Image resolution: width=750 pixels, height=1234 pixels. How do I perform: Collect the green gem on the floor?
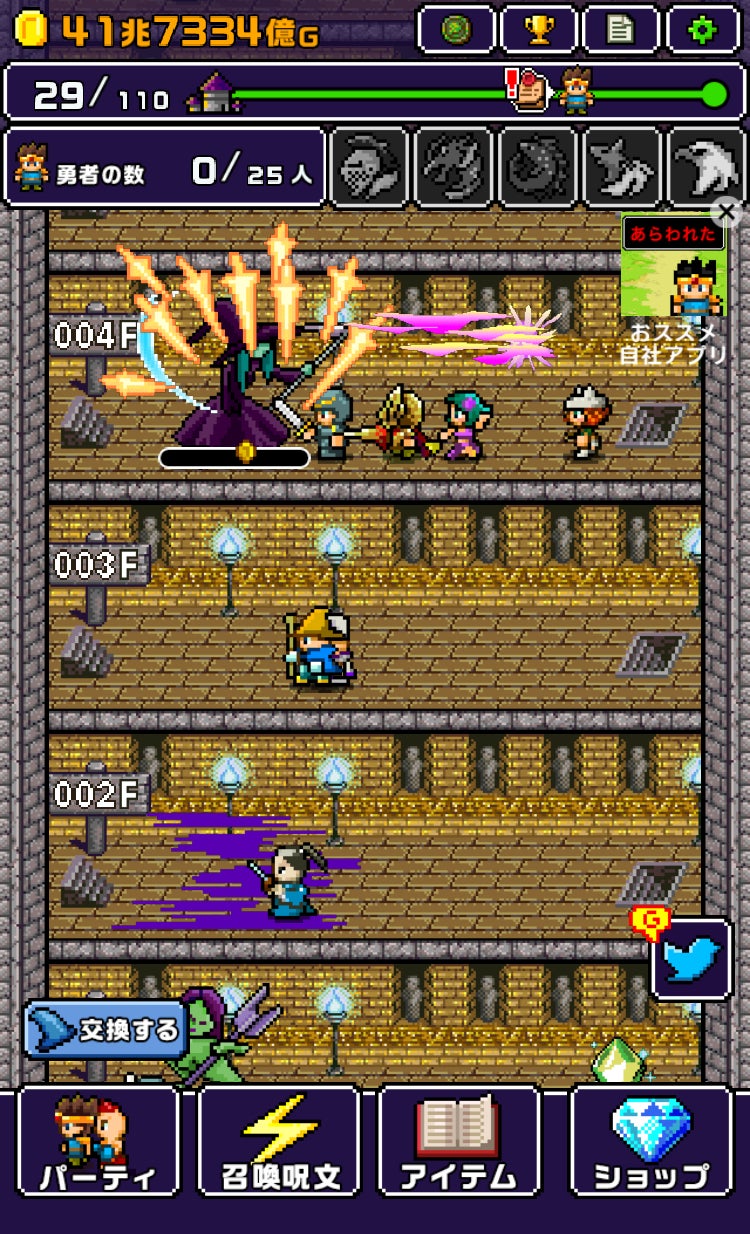[616, 1062]
